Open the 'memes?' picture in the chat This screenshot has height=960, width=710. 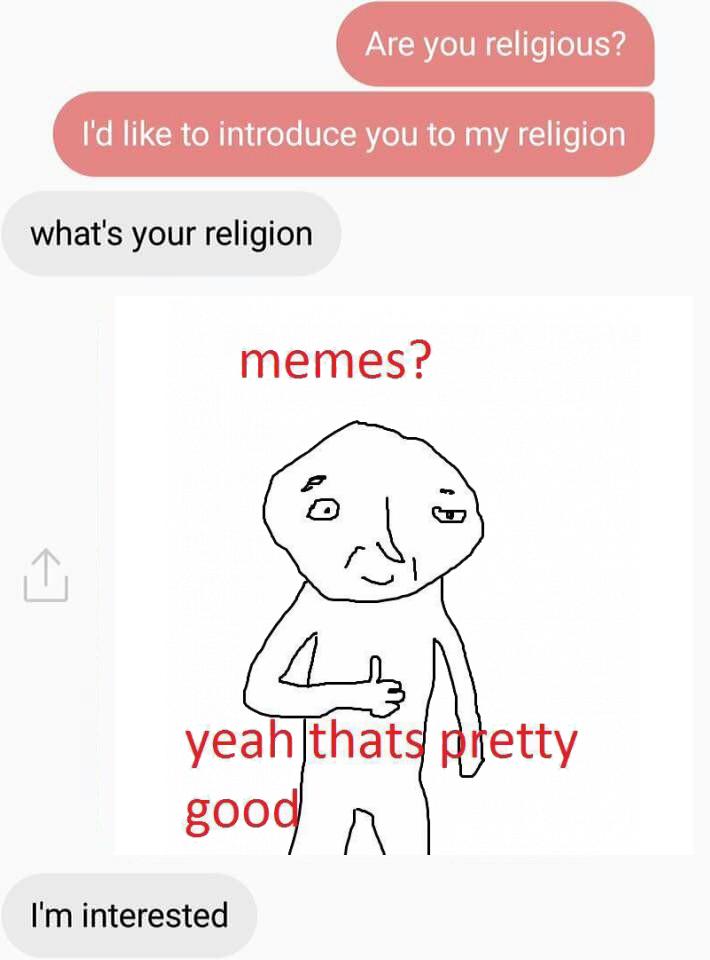click(x=403, y=575)
